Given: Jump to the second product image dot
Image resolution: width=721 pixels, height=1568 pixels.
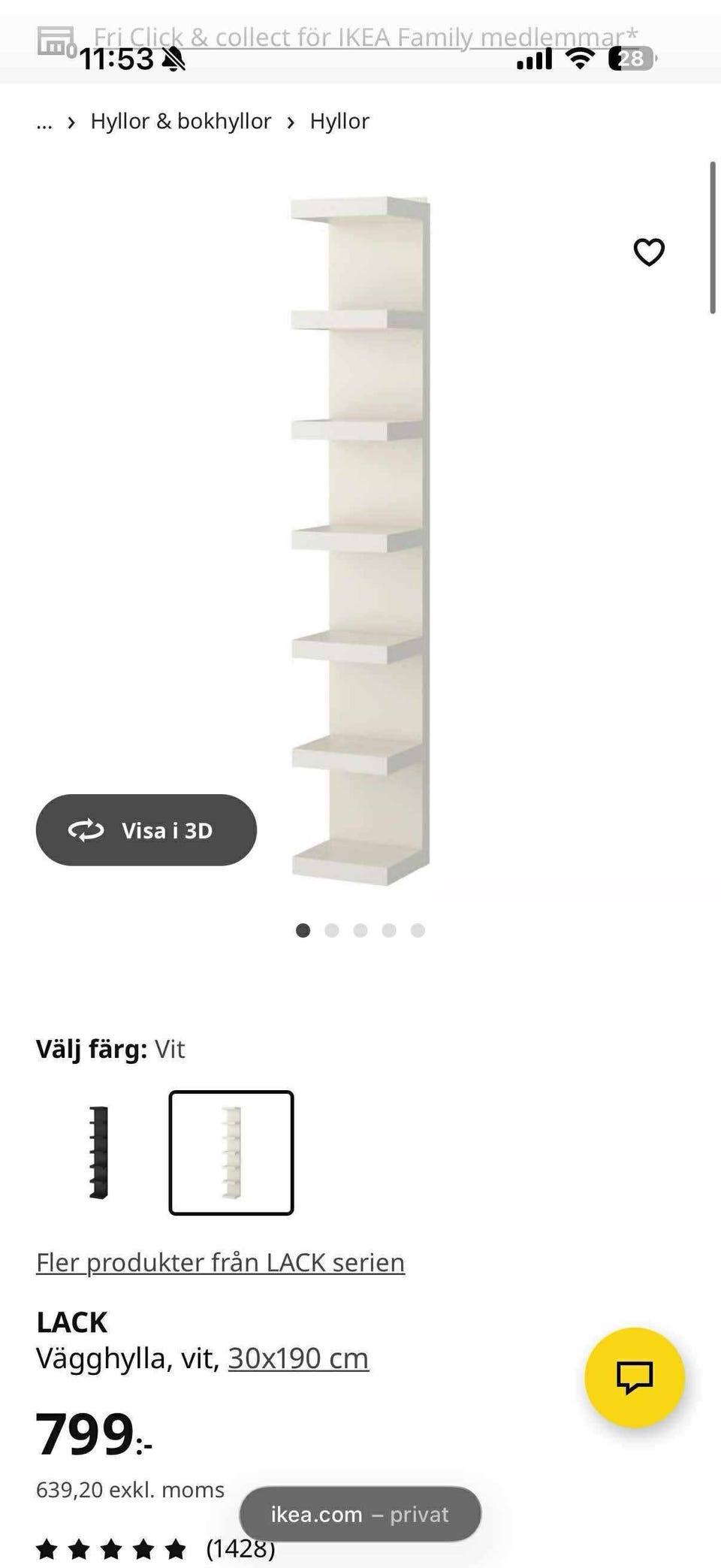Looking at the screenshot, I should pyautogui.click(x=332, y=931).
